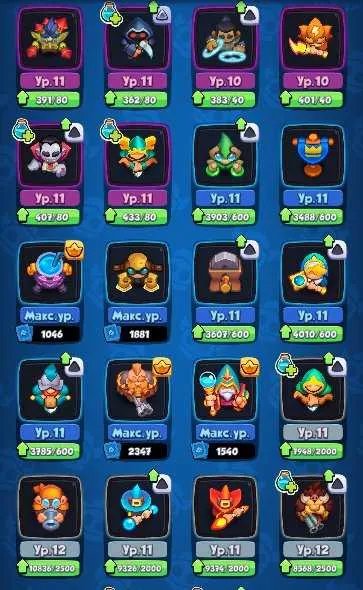Open the chest card with 3607/600
Screen dimensions: 363x590
click(x=225, y=292)
